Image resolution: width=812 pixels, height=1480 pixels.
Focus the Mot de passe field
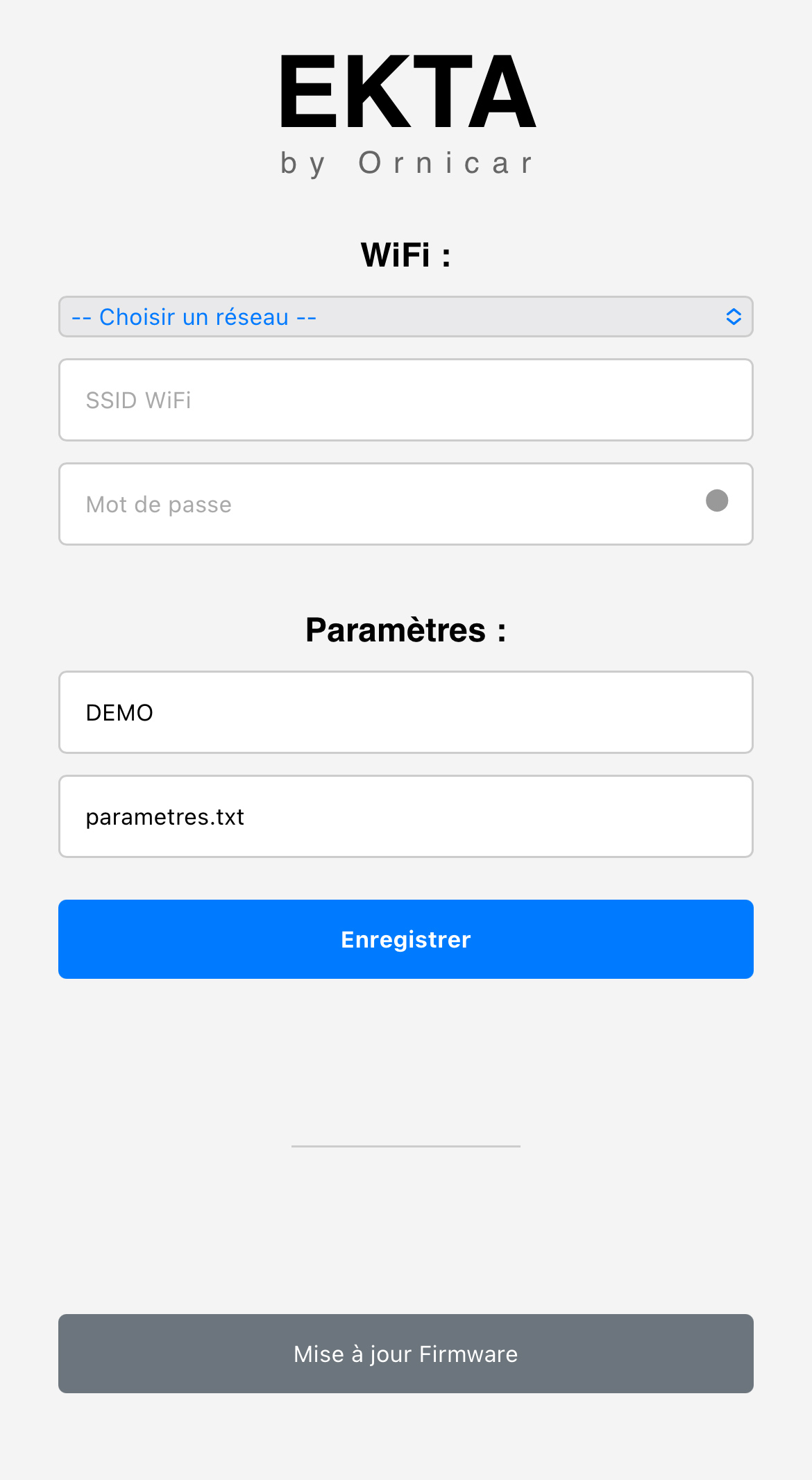tap(347, 503)
